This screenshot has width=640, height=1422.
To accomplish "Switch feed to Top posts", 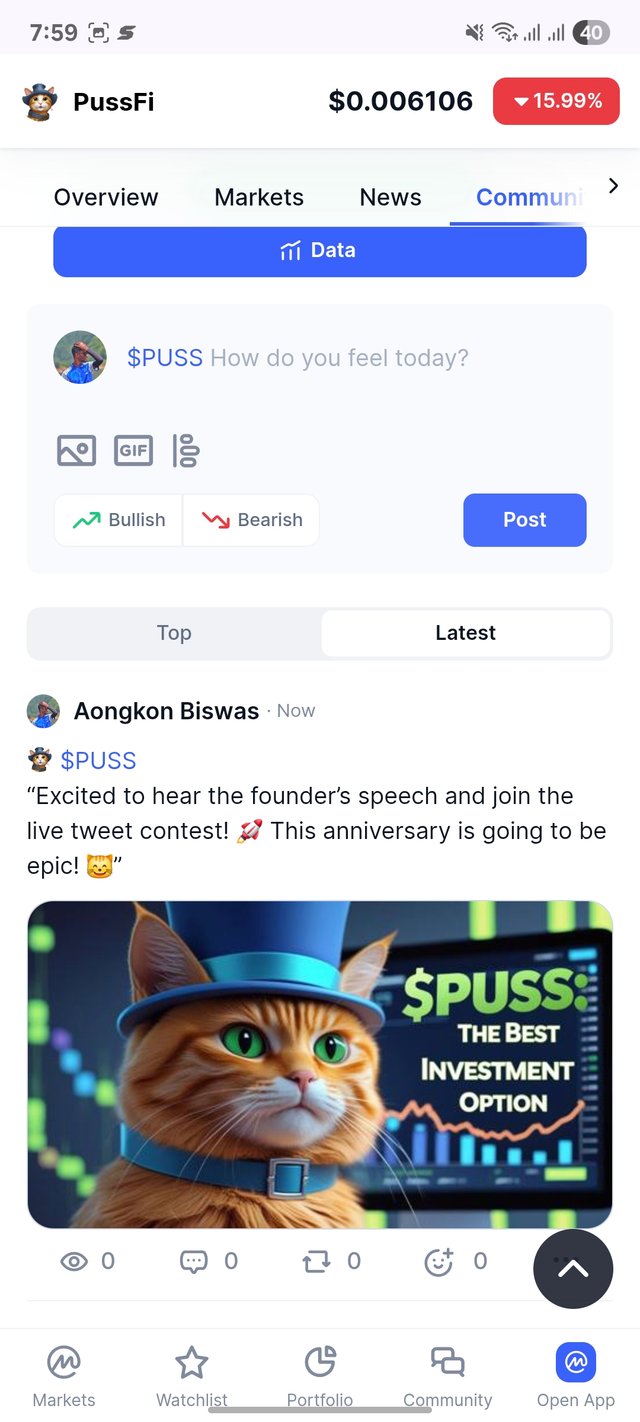I will [174, 633].
